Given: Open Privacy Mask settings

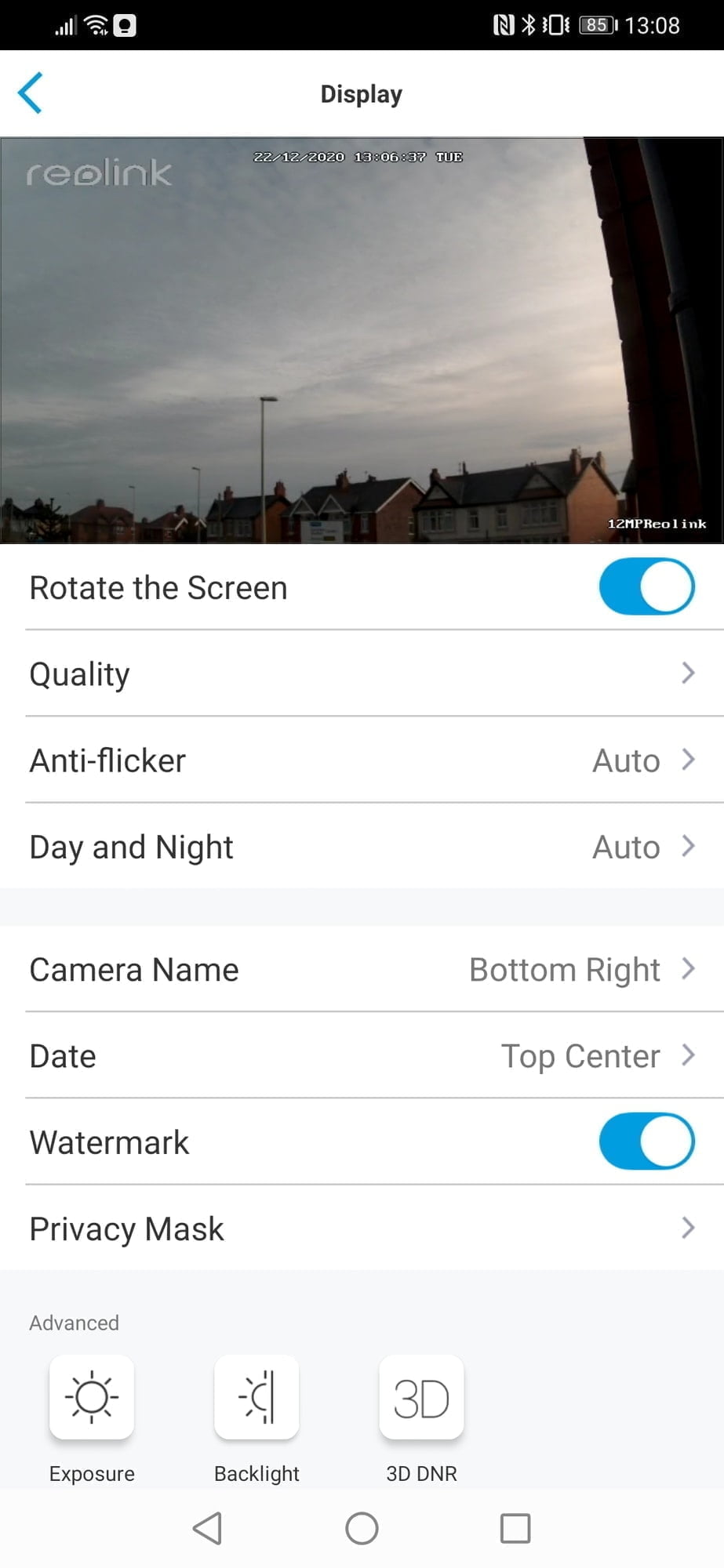Looking at the screenshot, I should pos(362,1229).
